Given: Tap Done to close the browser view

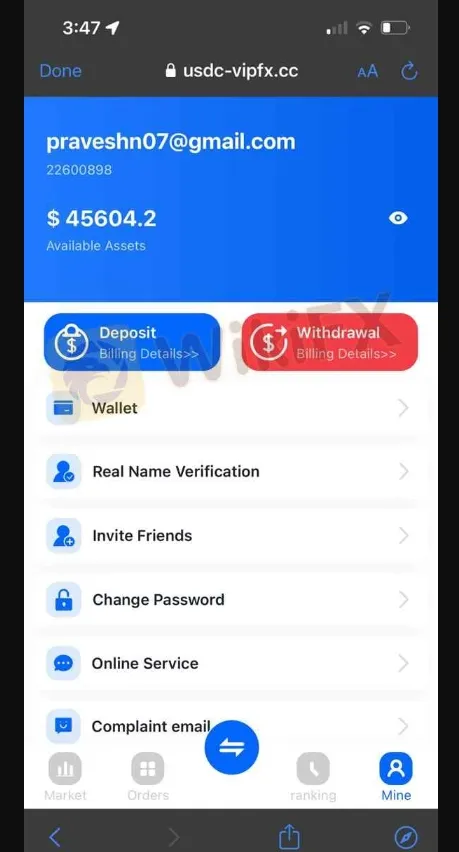Looking at the screenshot, I should point(60,71).
